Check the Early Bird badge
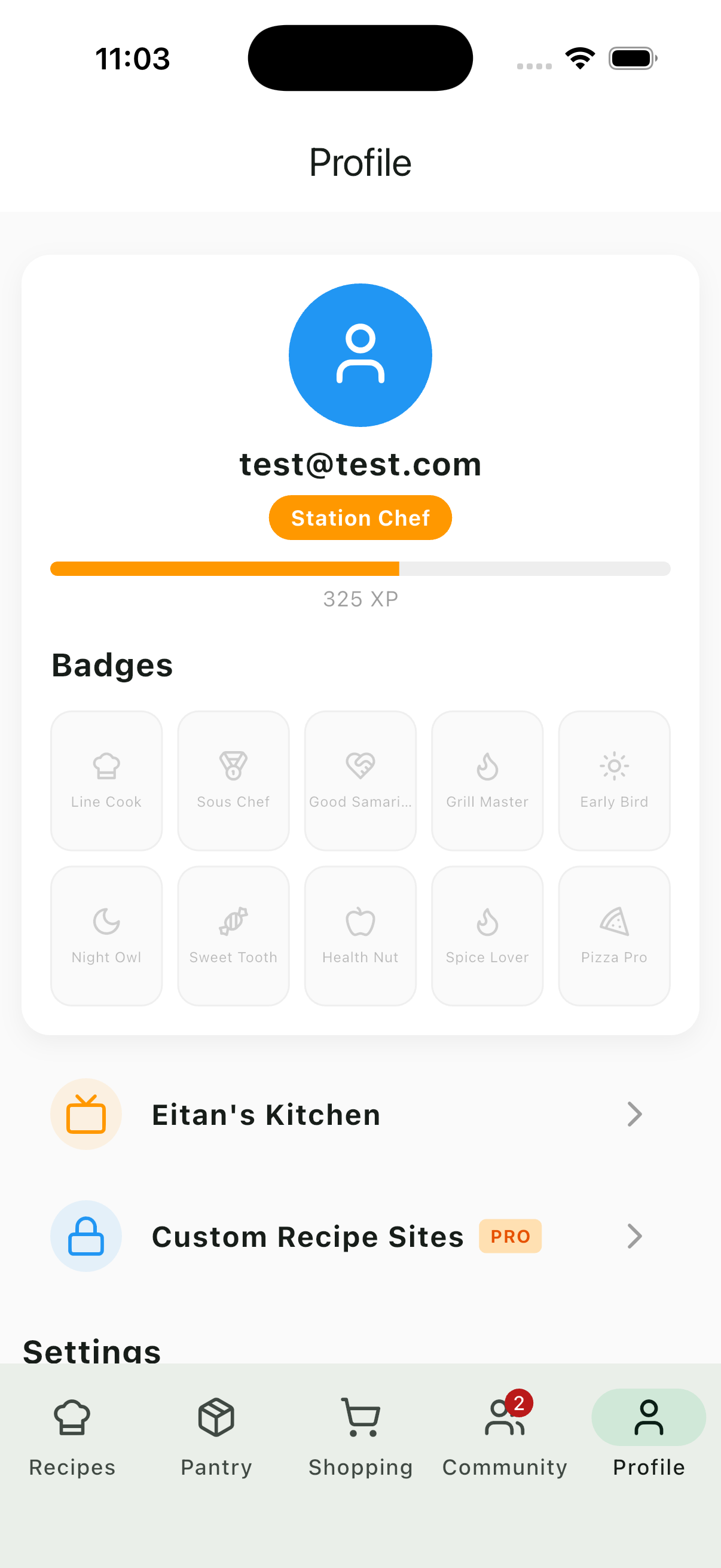721x1568 pixels. 615,780
